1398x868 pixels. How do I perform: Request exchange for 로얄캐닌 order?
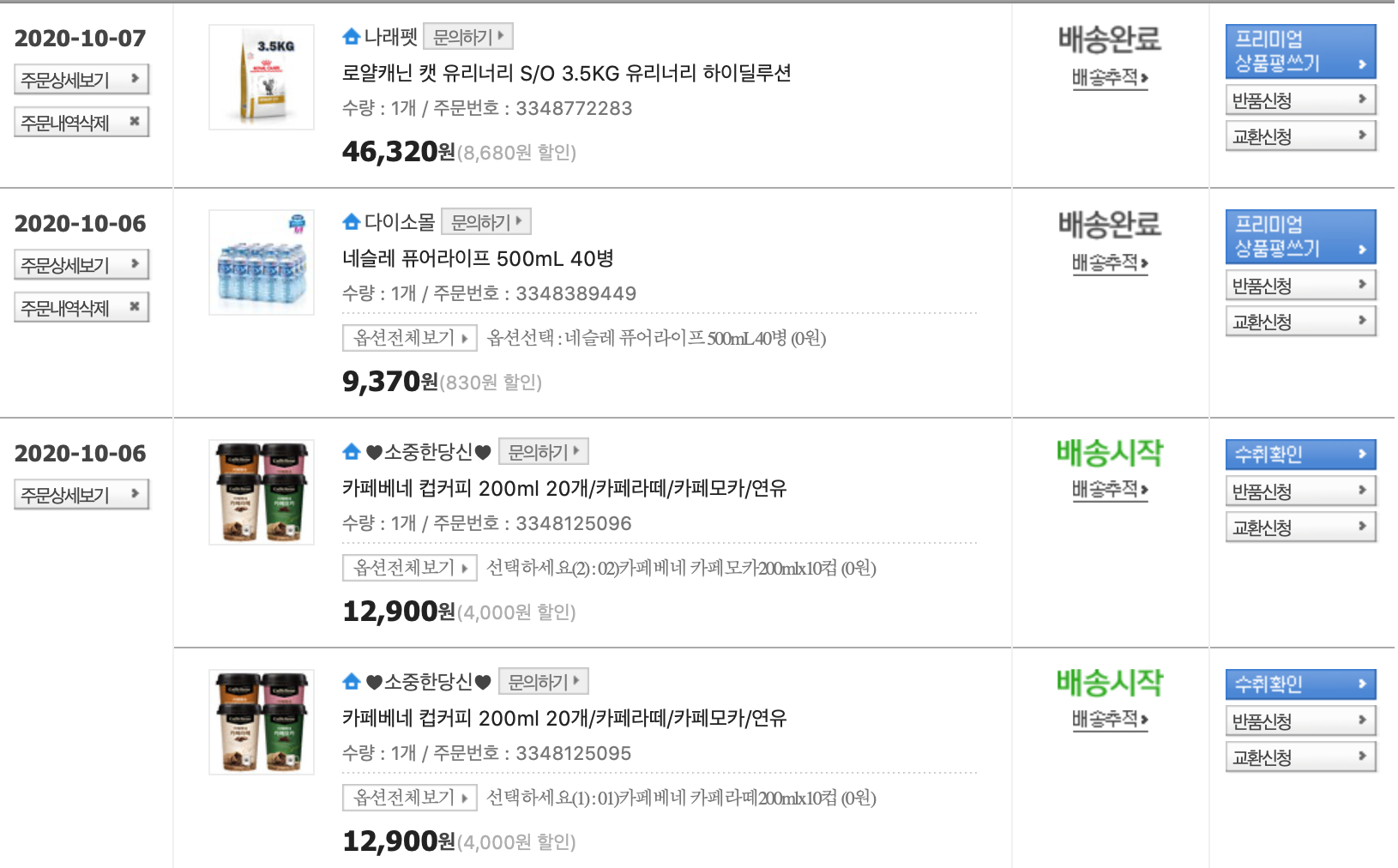[1299, 136]
